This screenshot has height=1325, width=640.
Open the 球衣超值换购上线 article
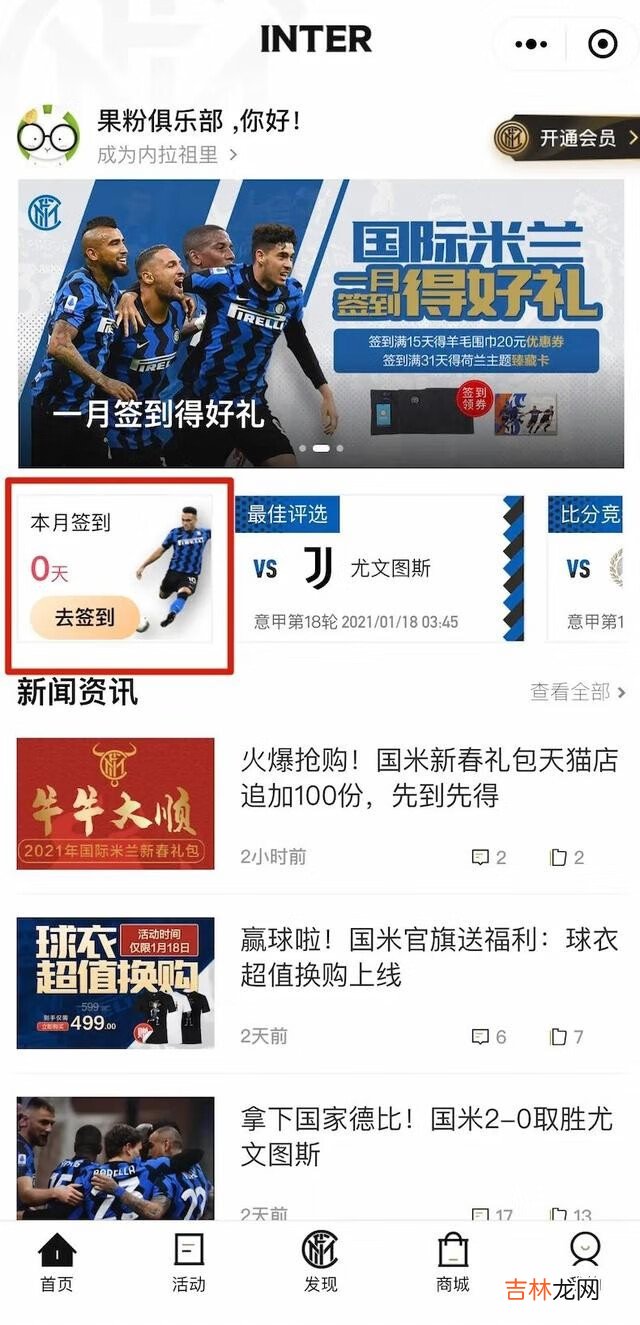point(428,957)
